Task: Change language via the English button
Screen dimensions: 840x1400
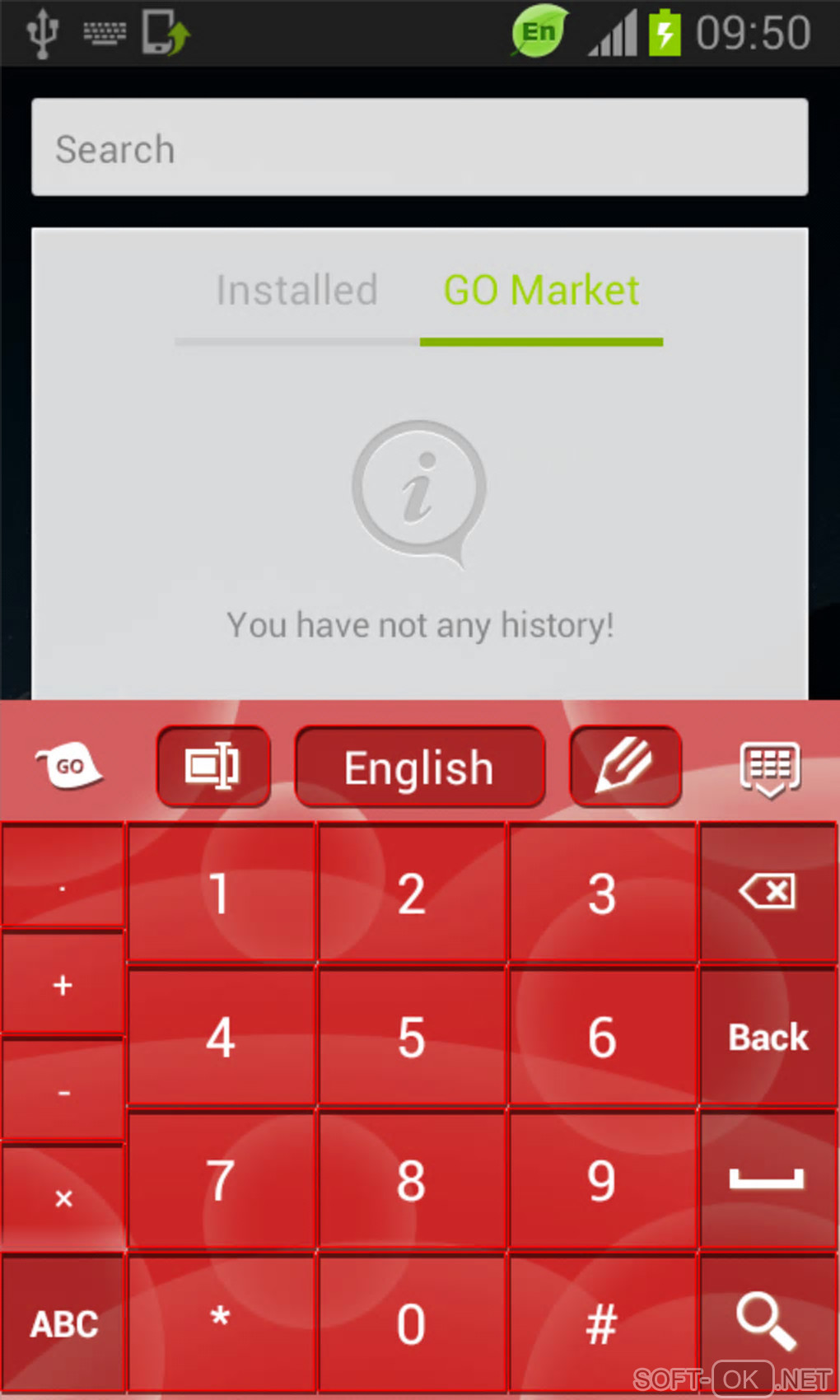Action: (x=419, y=767)
